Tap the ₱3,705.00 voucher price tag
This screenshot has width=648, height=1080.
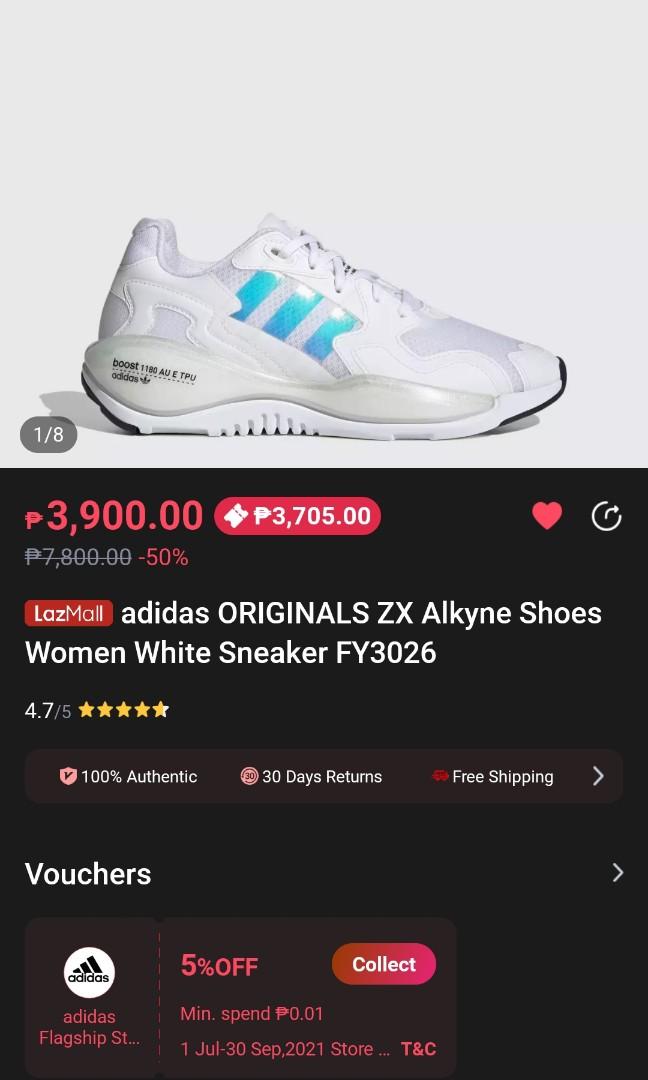(297, 516)
